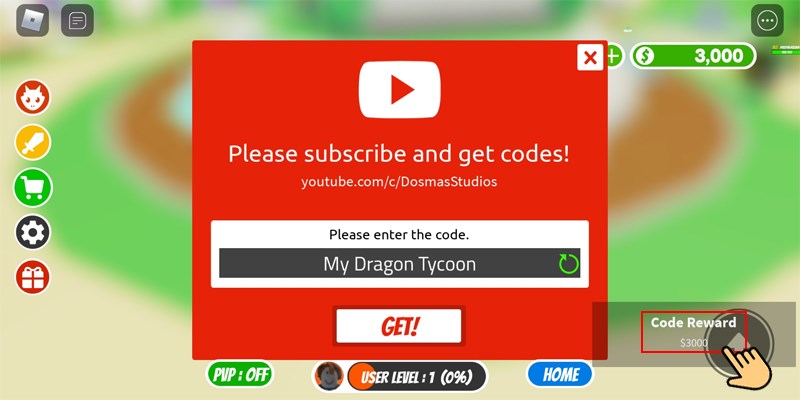The height and width of the screenshot is (400, 800).
Task: Tap the HOME button
Action: click(x=560, y=375)
